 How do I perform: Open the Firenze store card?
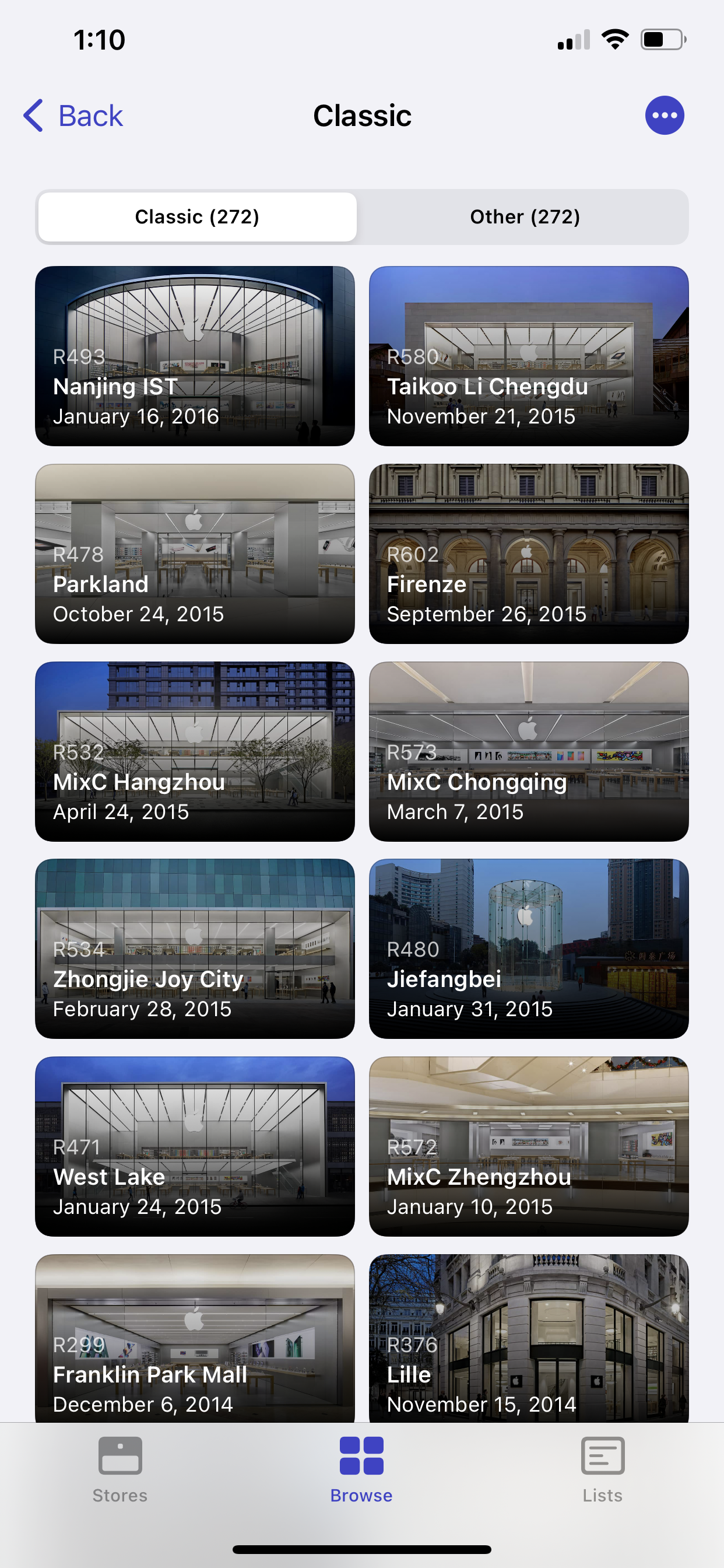(528, 554)
